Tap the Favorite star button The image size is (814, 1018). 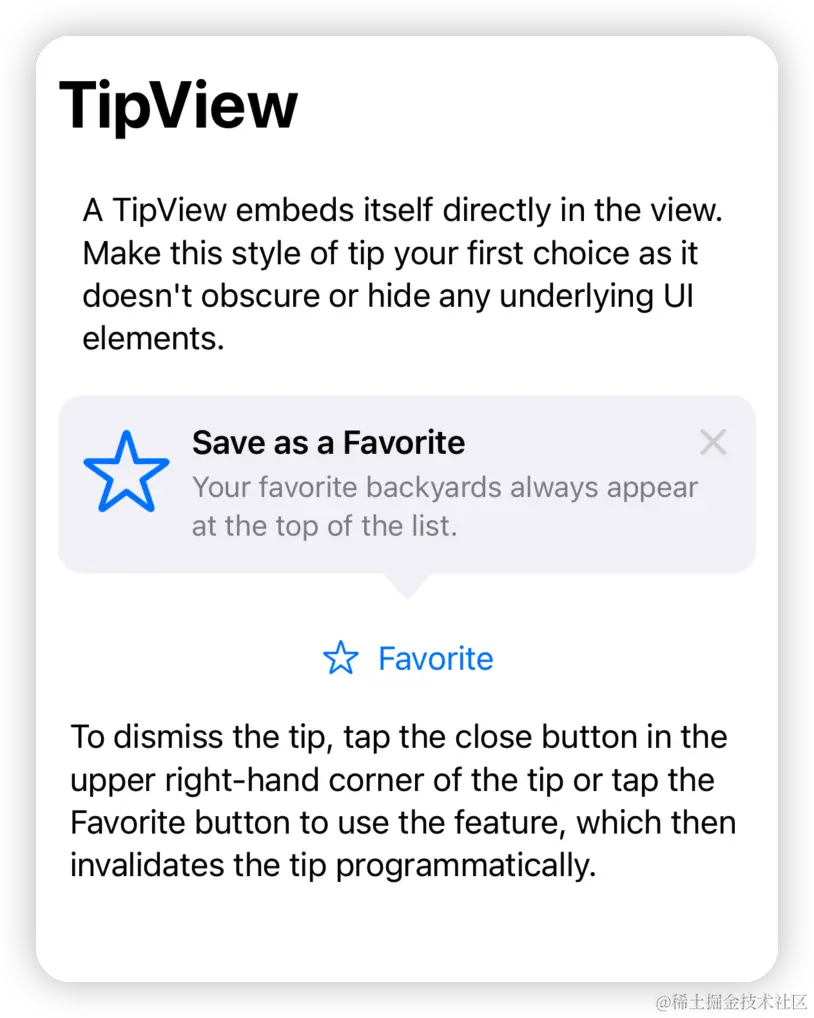point(408,658)
